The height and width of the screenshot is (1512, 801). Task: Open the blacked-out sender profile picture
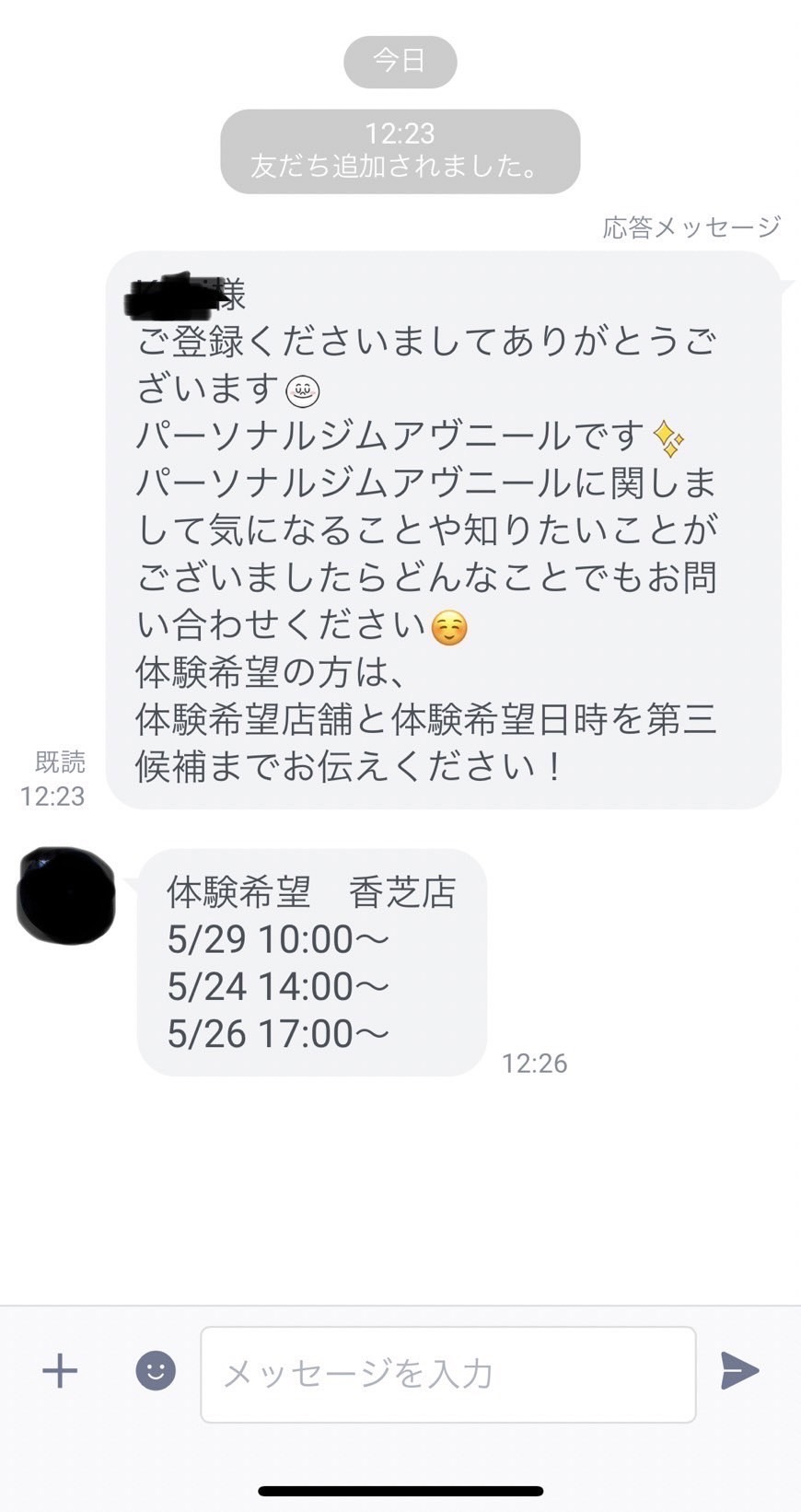(66, 896)
